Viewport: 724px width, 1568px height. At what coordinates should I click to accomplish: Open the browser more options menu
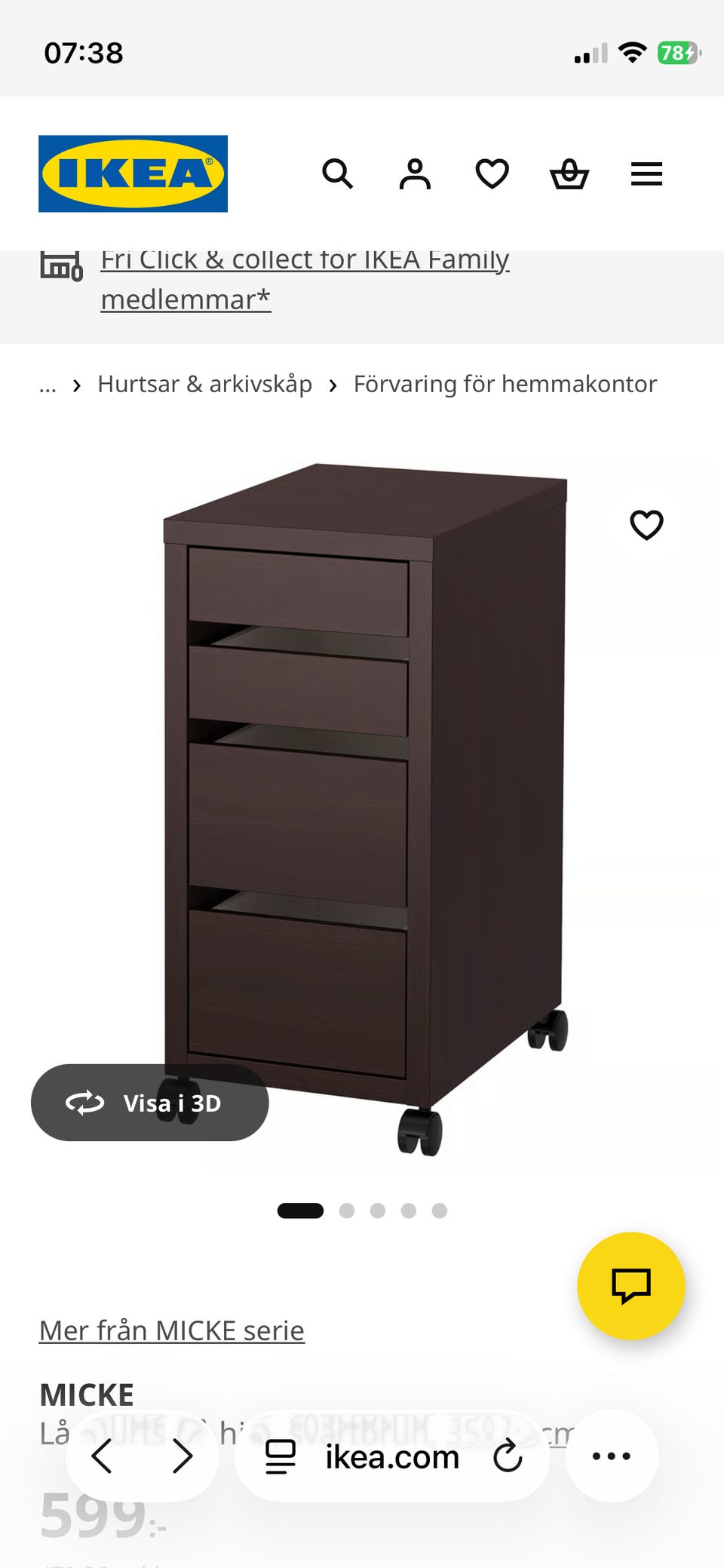click(x=611, y=1456)
